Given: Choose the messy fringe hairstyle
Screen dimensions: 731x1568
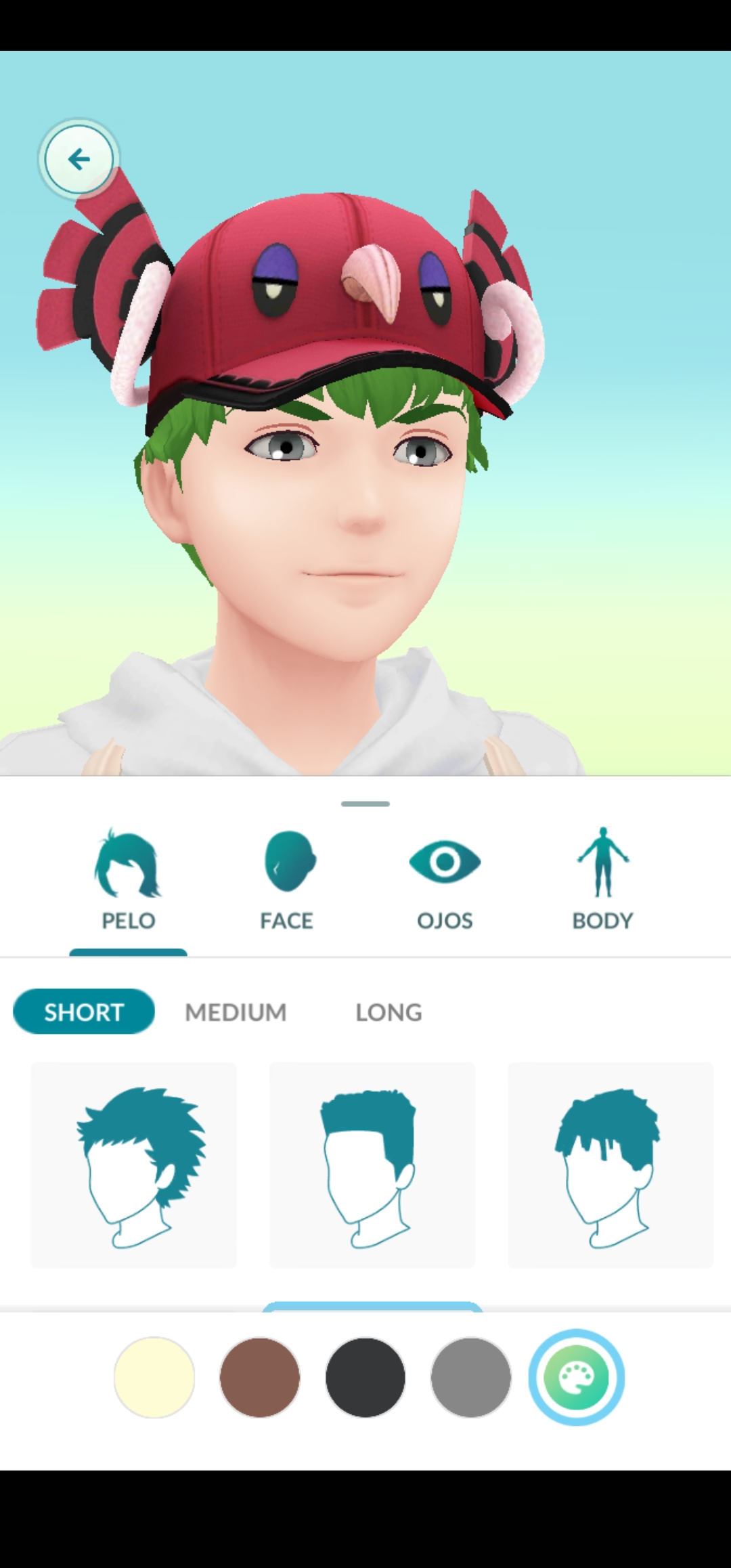Looking at the screenshot, I should 611,1164.
